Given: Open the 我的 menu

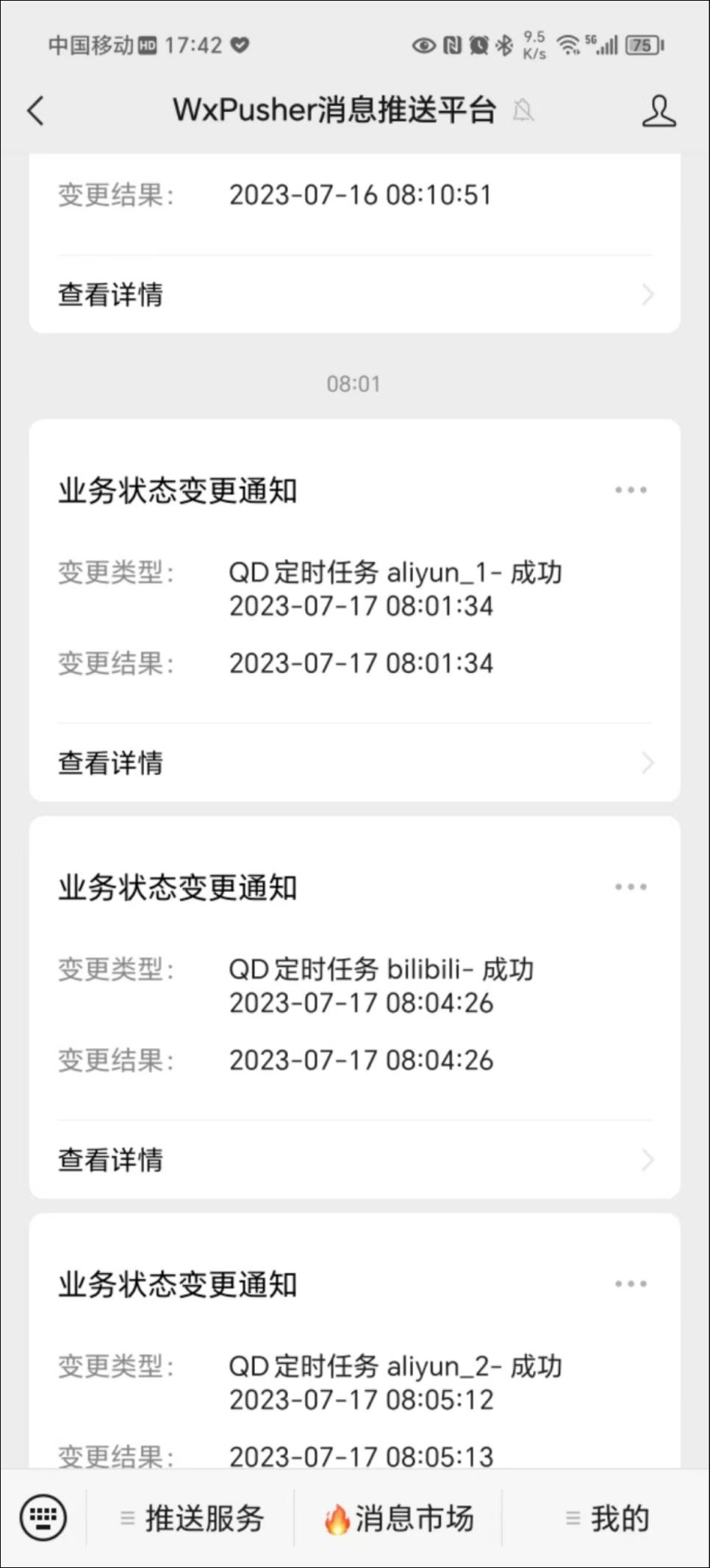Looking at the screenshot, I should tap(606, 1518).
